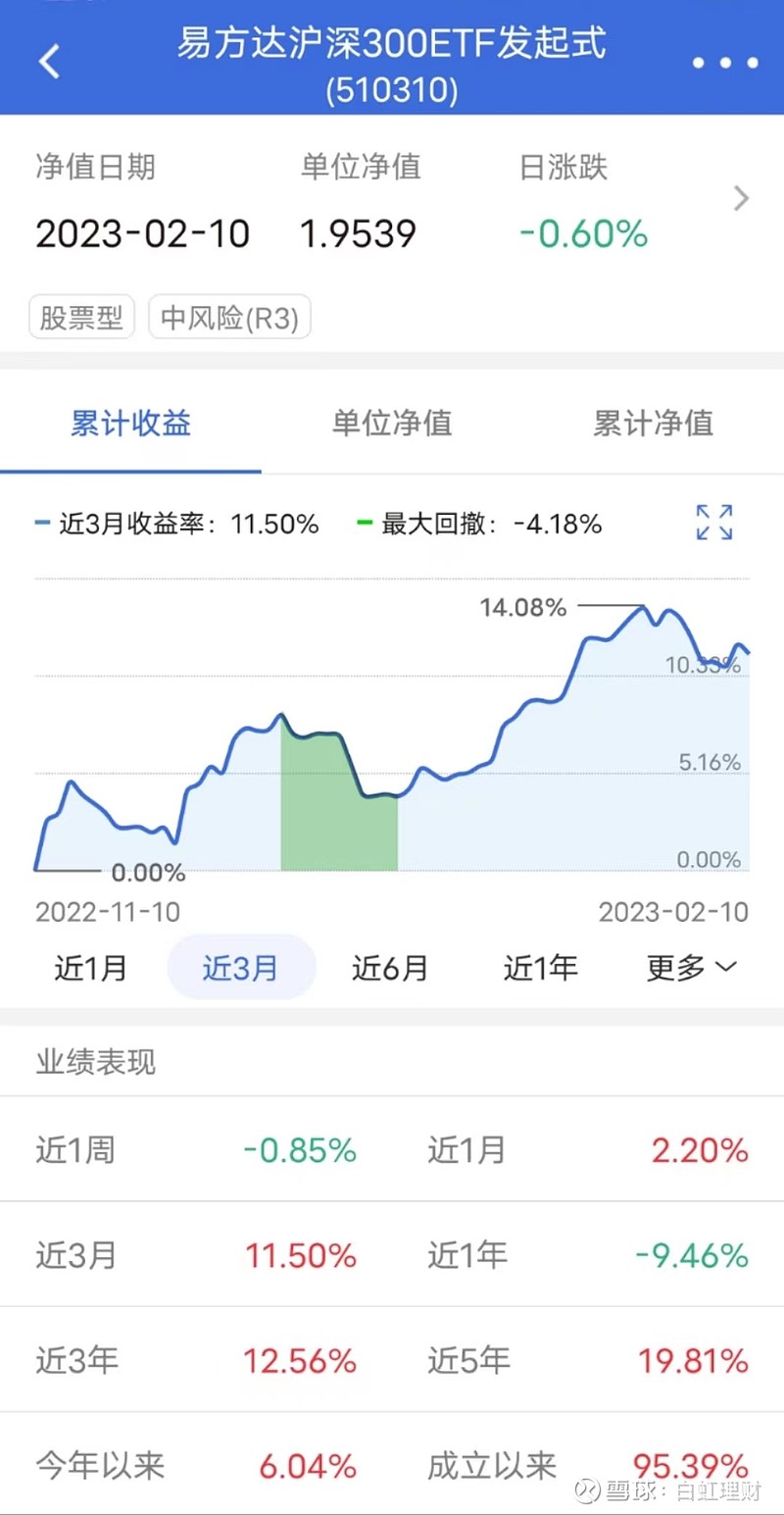Screen dimensions: 784x1515
Task: Open the 更多 time range dropdown
Action: (x=691, y=968)
